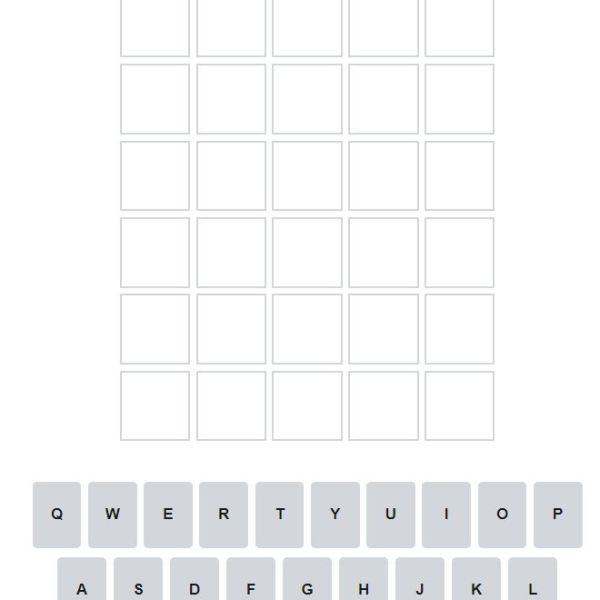This screenshot has height=600, width=600.
Task: Type the letter Q on the keyboard
Action: 57,514
